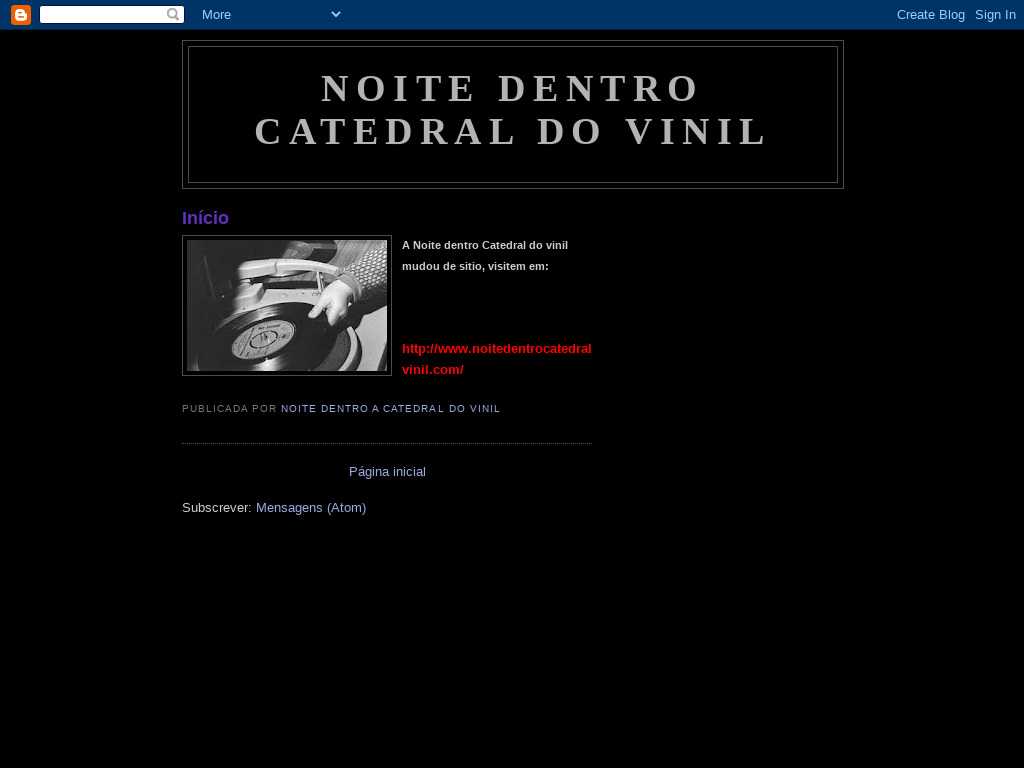Image resolution: width=1024 pixels, height=768 pixels.
Task: Subscribe via Mensagens (Atom) feed
Action: coord(311,508)
